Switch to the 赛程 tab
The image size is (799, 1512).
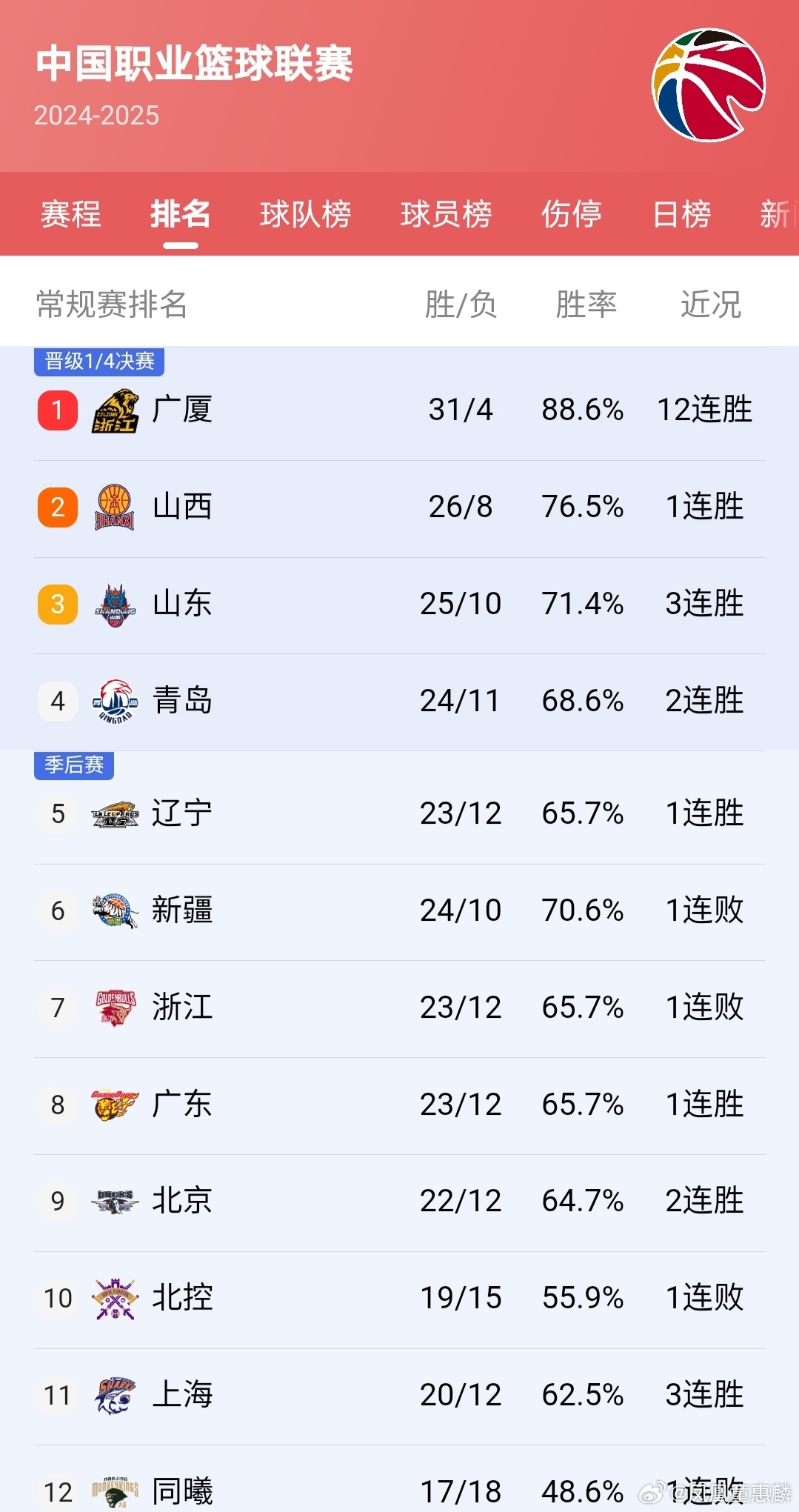point(71,215)
